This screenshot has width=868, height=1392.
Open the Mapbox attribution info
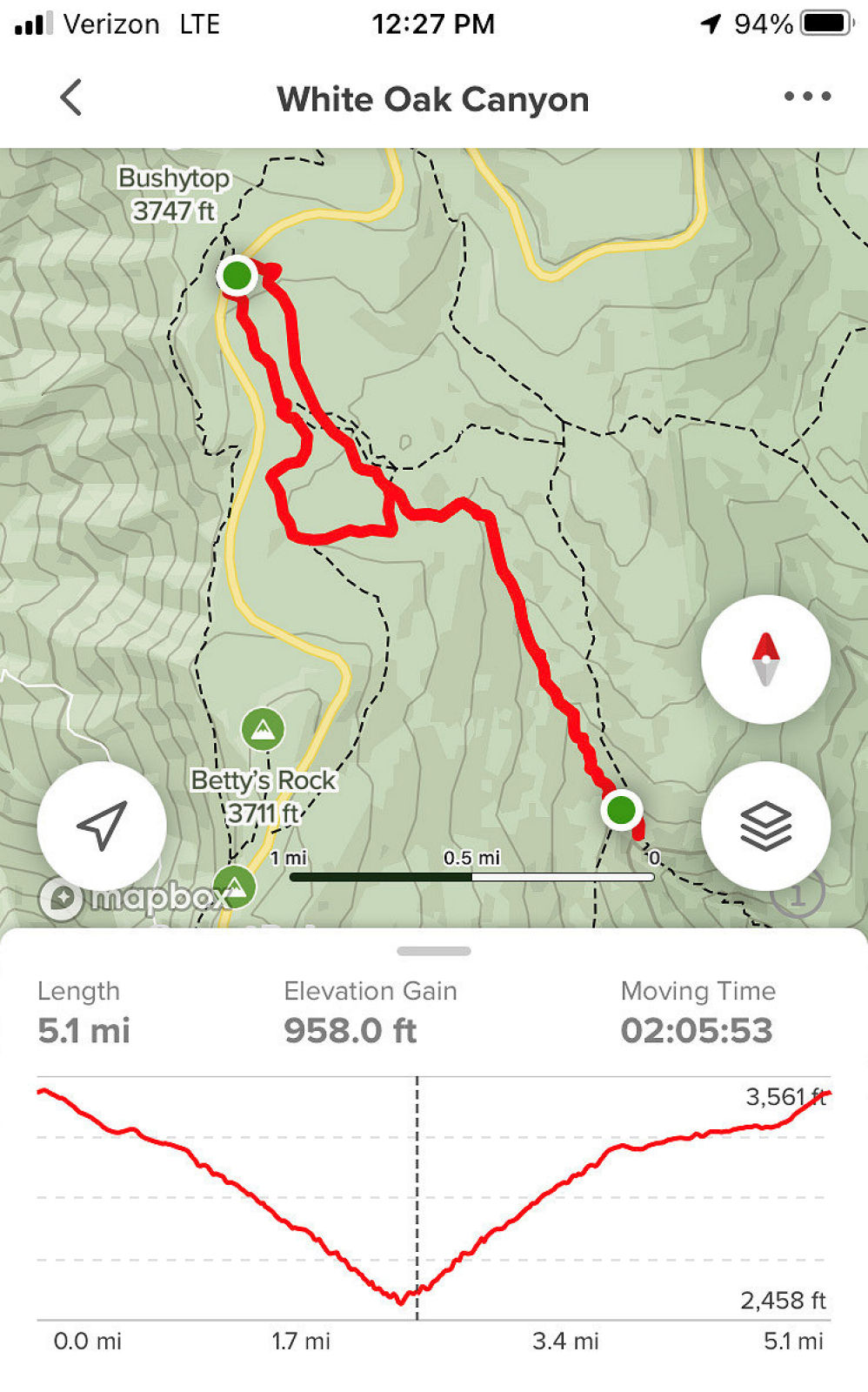[797, 894]
